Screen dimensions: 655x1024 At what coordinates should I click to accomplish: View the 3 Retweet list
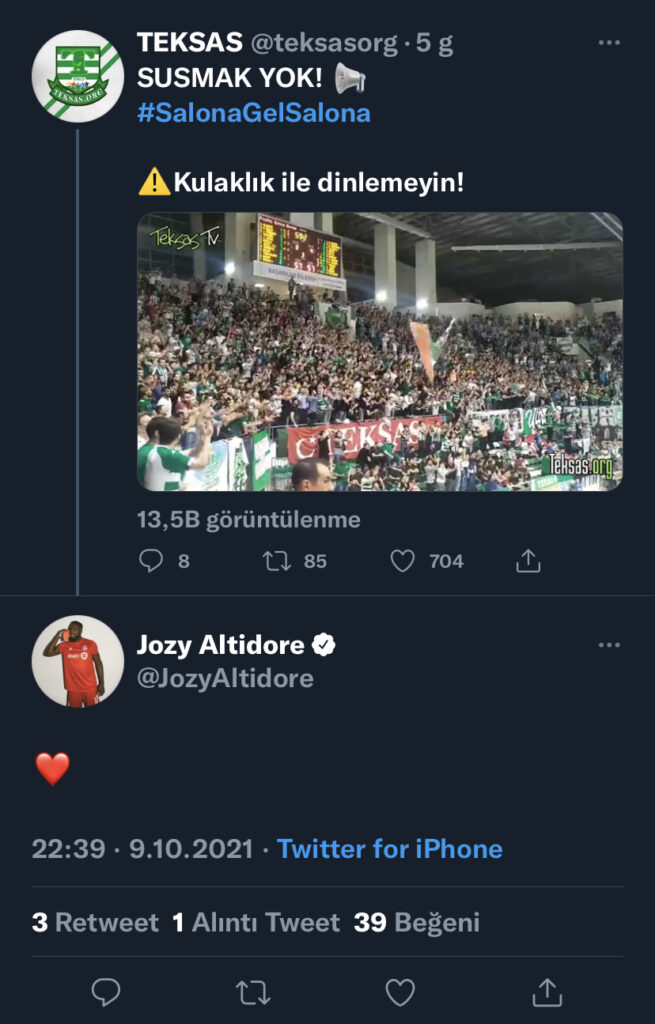click(95, 922)
